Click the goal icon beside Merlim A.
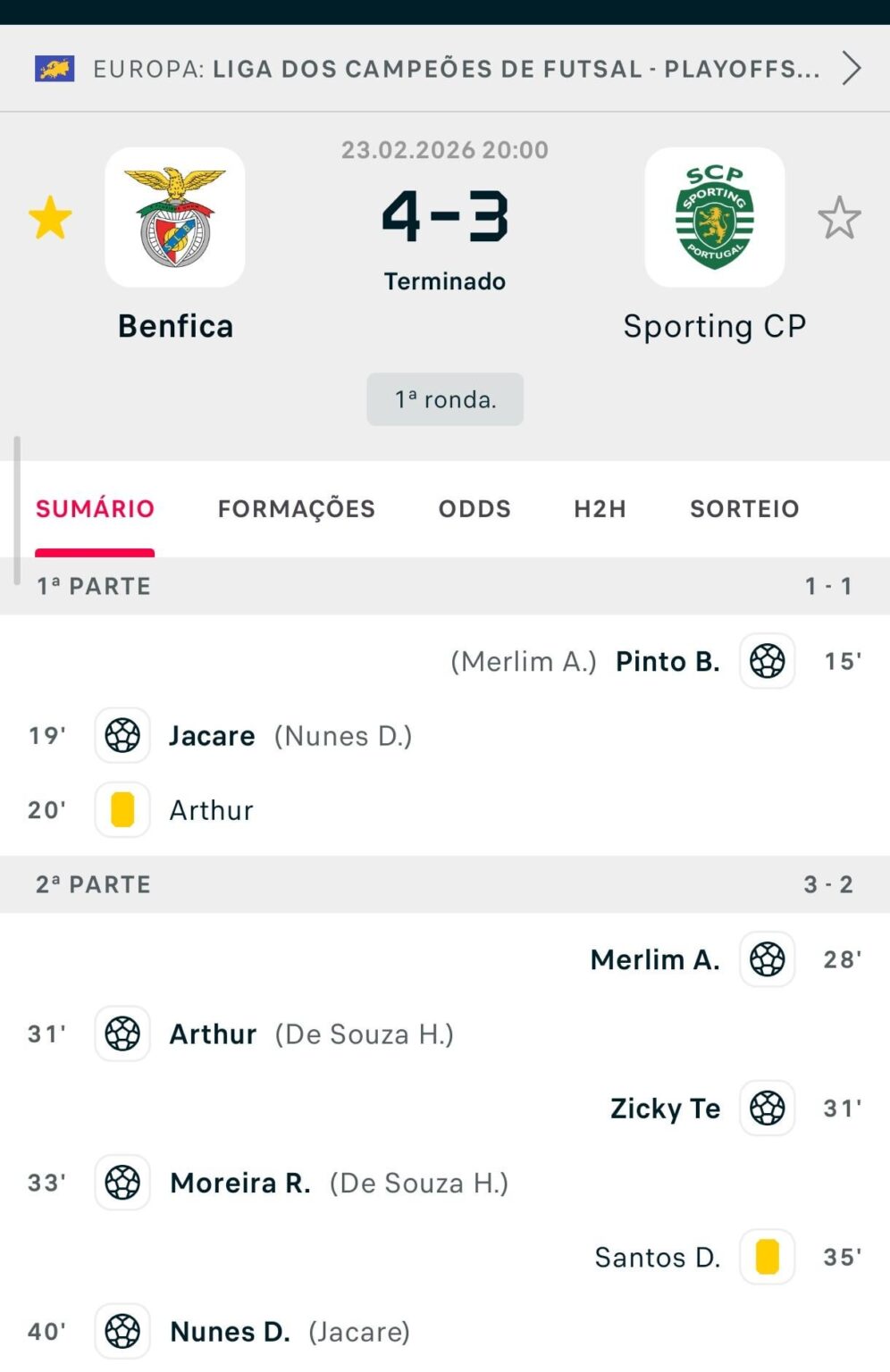The image size is (890, 1372). tap(767, 960)
